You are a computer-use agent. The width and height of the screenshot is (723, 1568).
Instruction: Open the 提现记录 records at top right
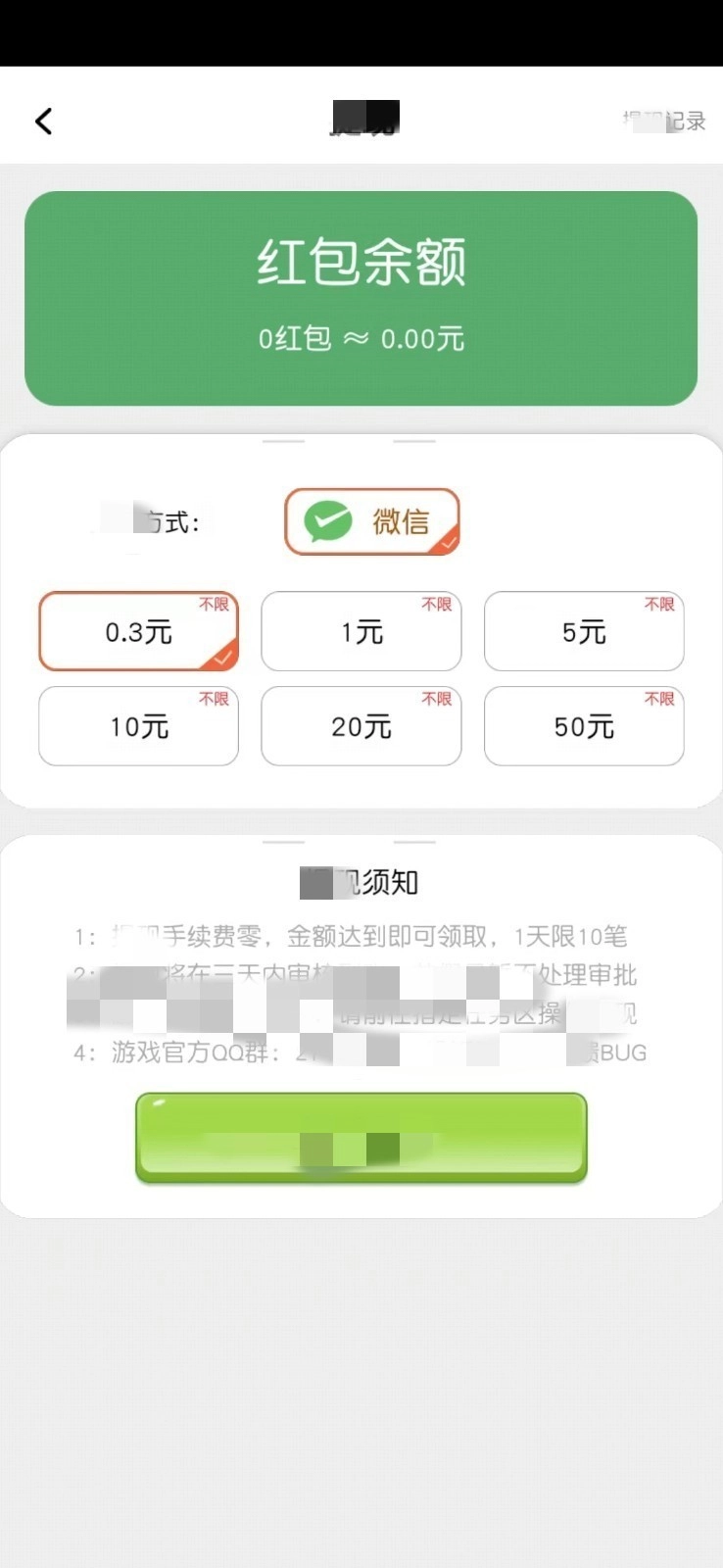666,120
